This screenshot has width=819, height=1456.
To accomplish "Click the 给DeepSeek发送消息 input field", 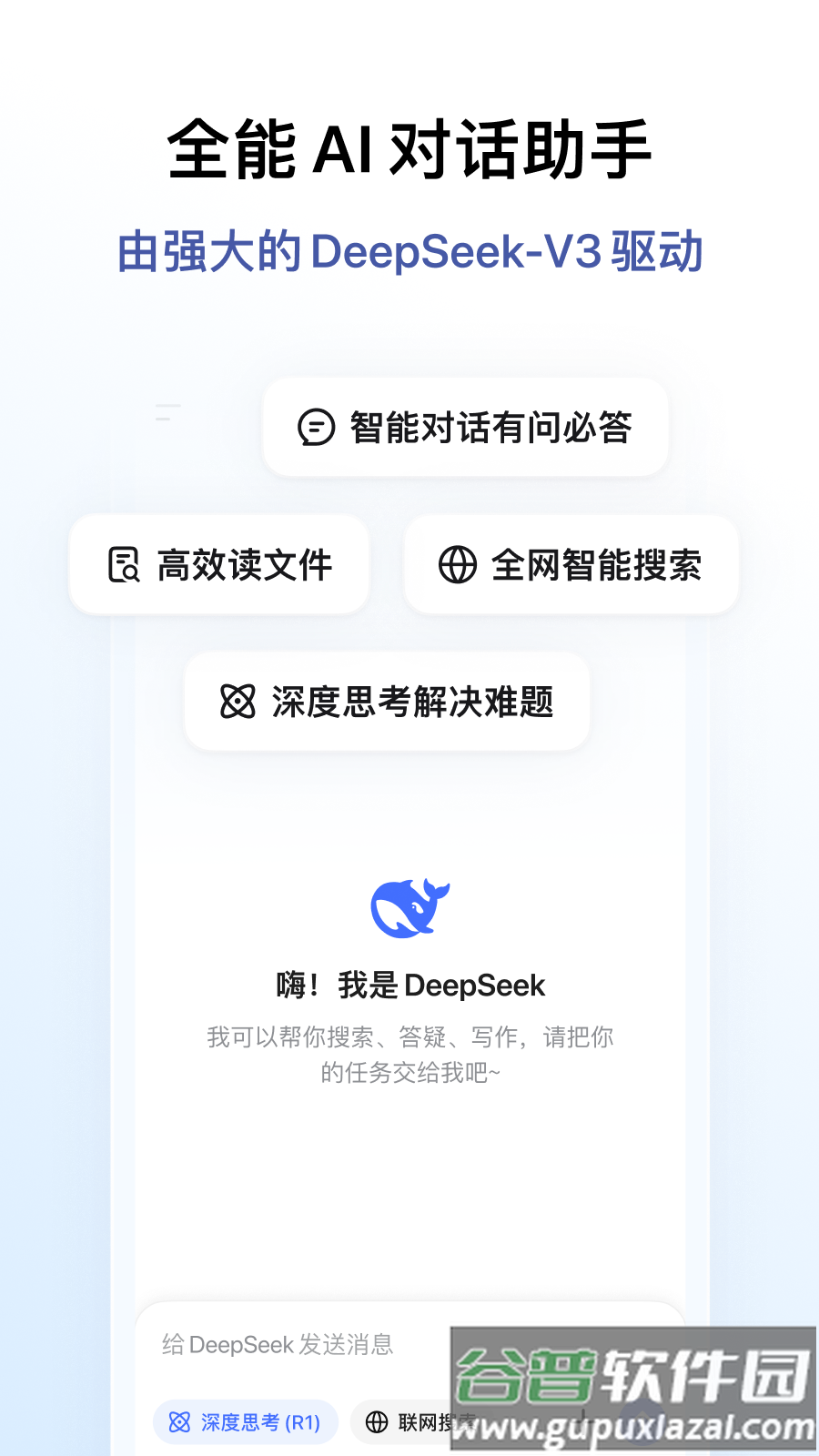I will pyautogui.click(x=278, y=1345).
